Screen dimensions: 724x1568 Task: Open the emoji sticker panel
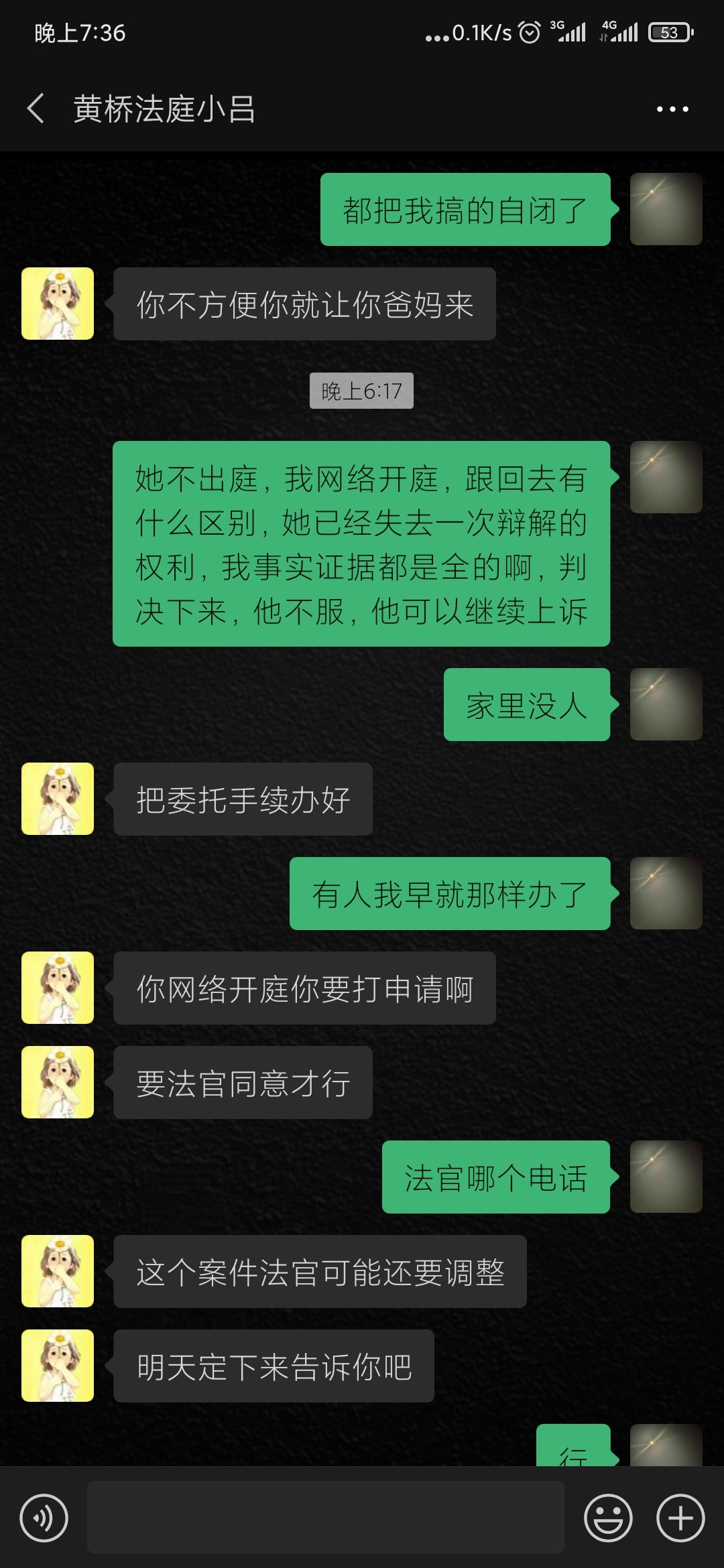[608, 1518]
